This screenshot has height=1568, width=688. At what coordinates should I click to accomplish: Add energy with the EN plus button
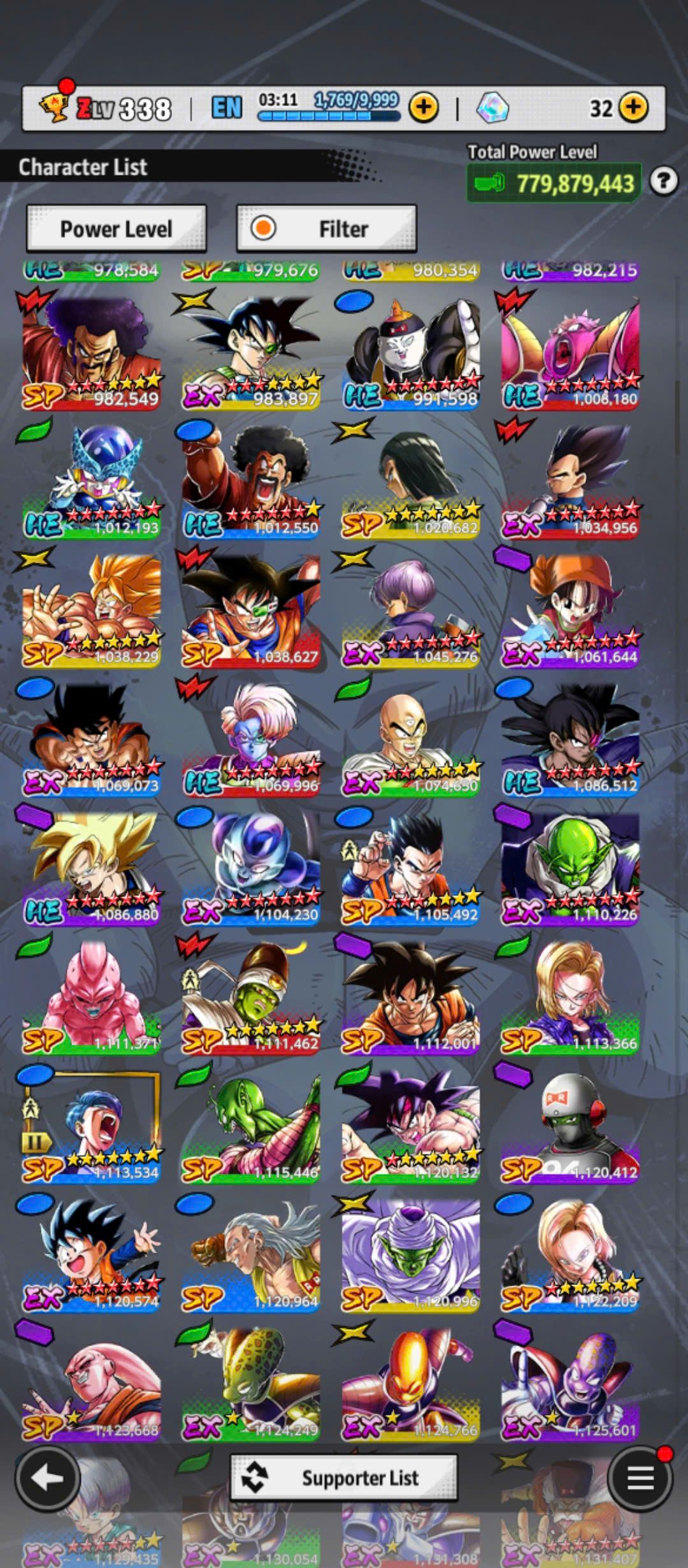coord(424,108)
